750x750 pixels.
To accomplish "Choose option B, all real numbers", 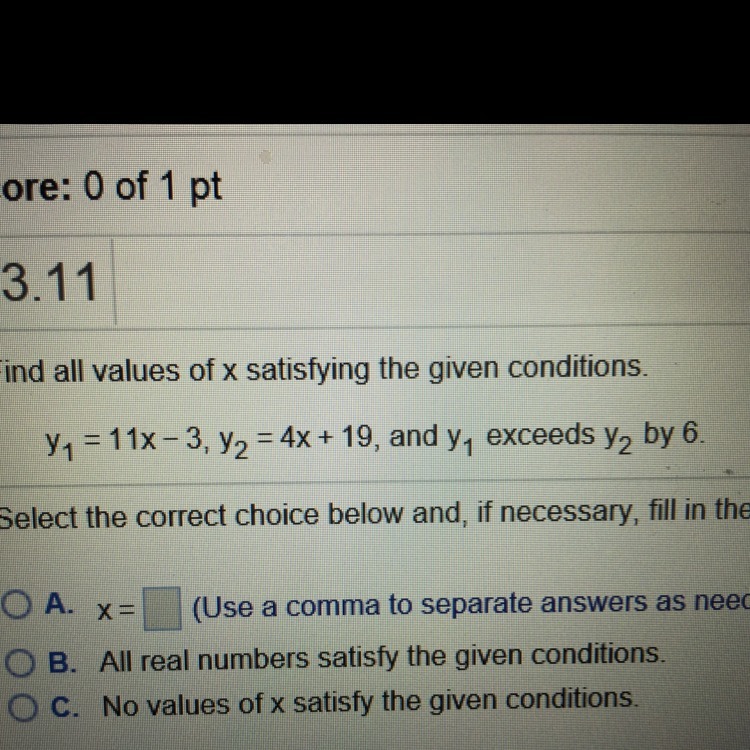I will pyautogui.click(x=20, y=662).
